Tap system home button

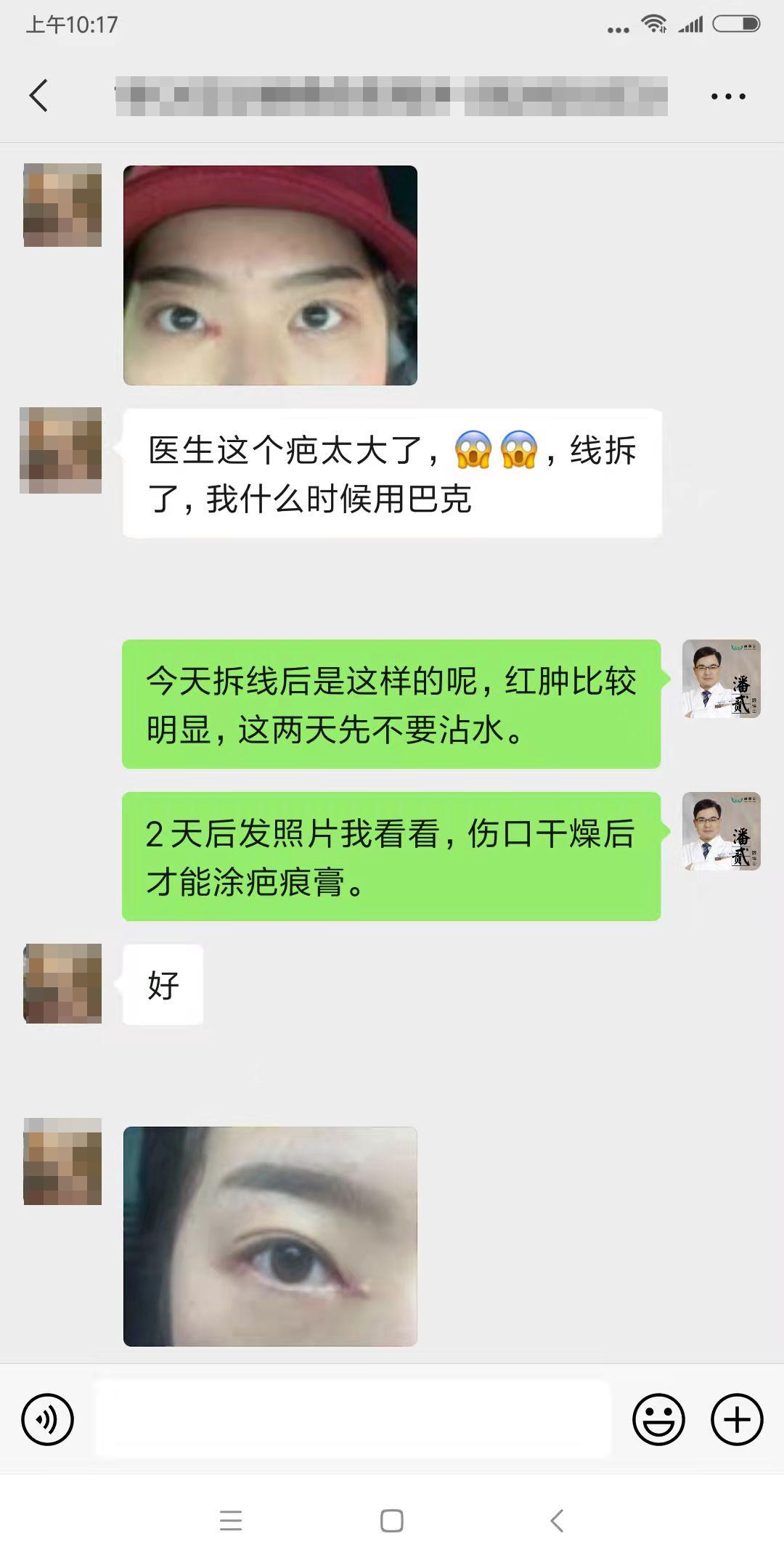(392, 1521)
